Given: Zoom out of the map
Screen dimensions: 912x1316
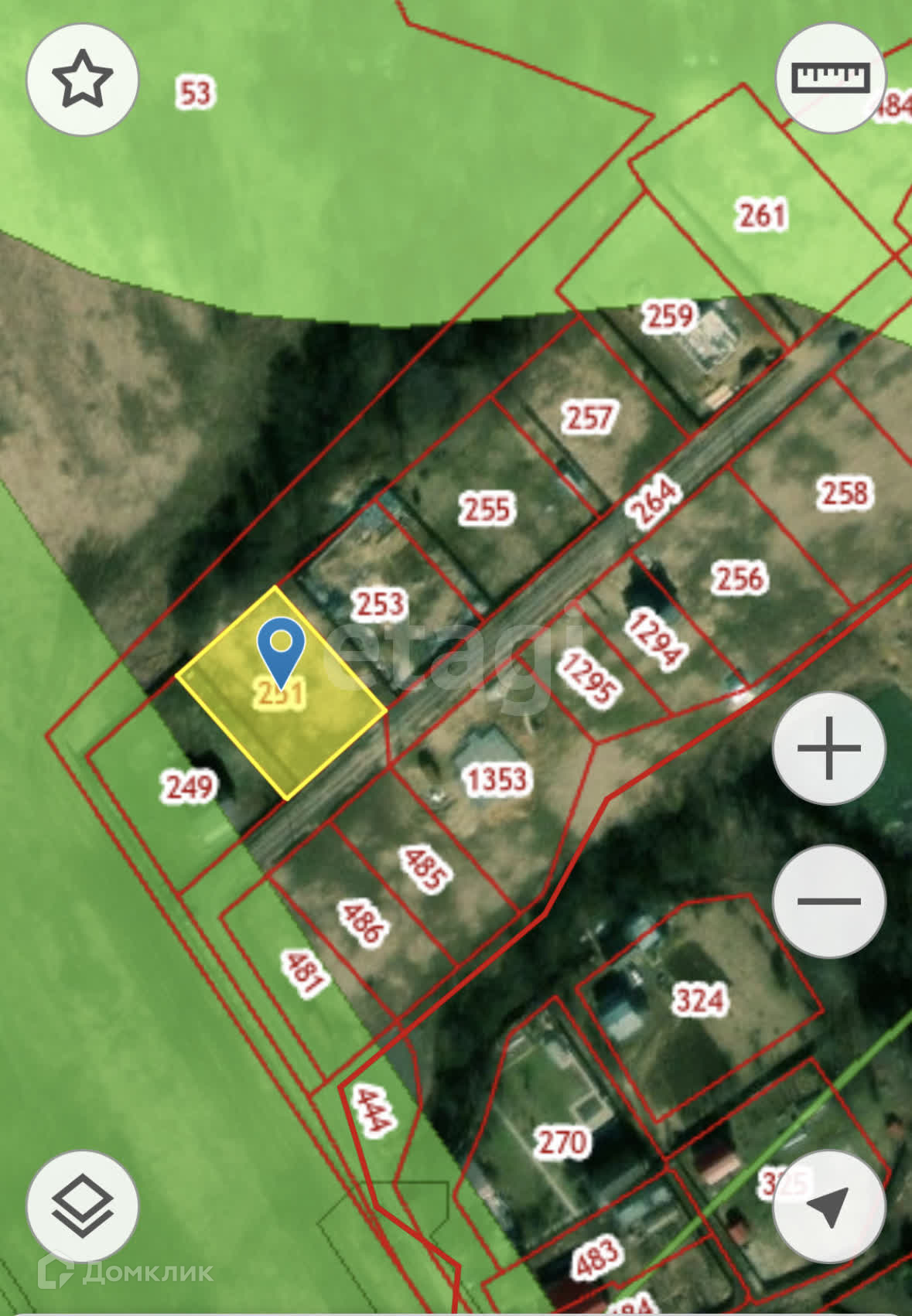Looking at the screenshot, I should 829,902.
